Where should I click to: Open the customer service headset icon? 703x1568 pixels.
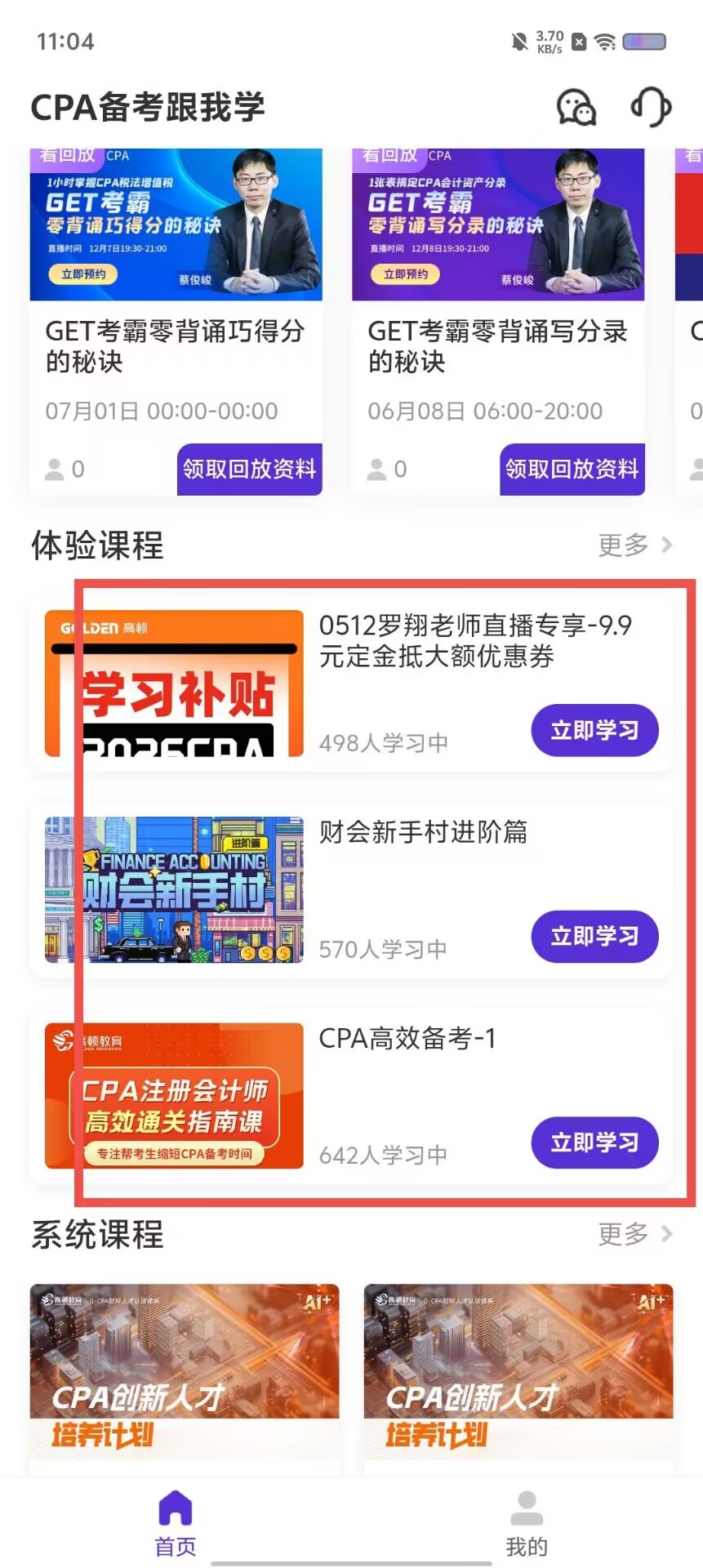pos(651,107)
